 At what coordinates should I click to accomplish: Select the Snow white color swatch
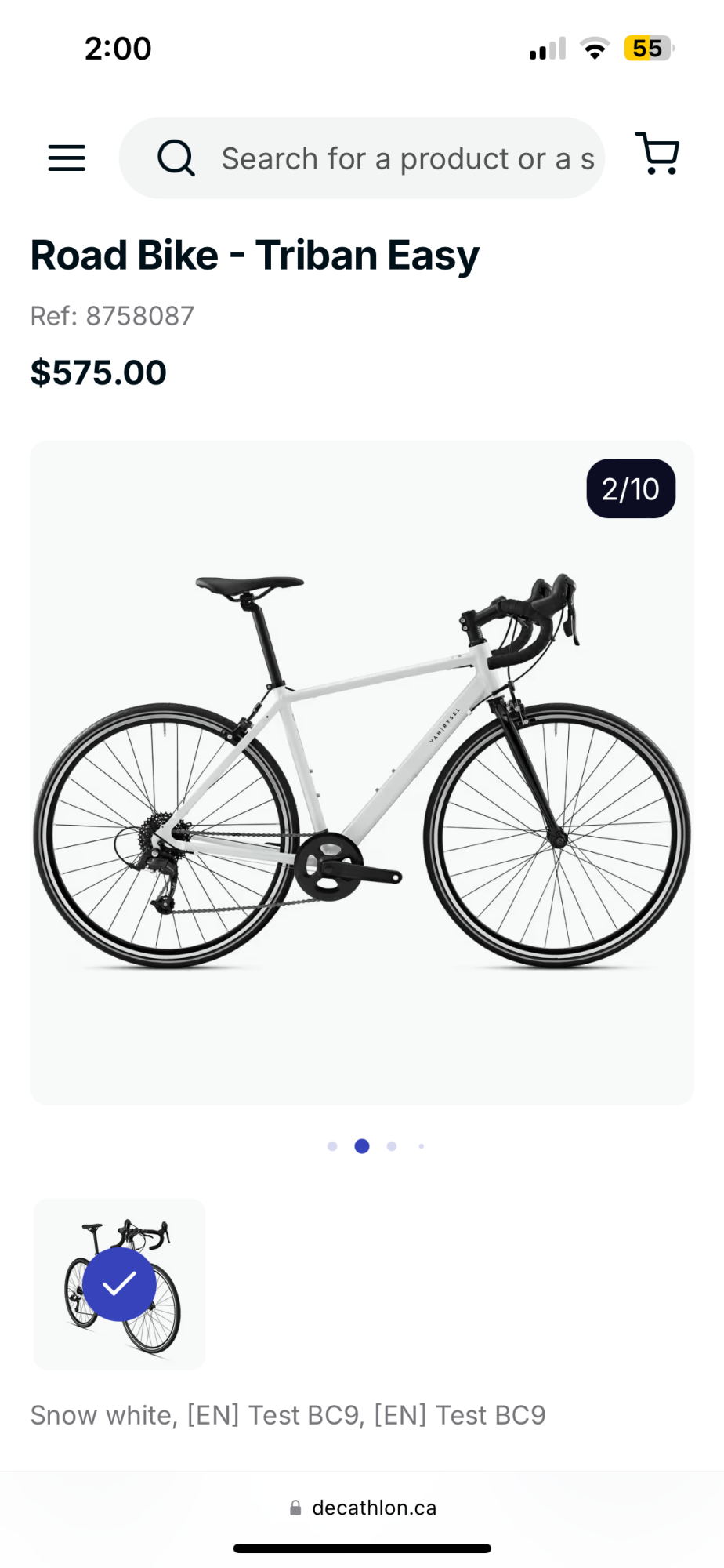click(119, 1284)
